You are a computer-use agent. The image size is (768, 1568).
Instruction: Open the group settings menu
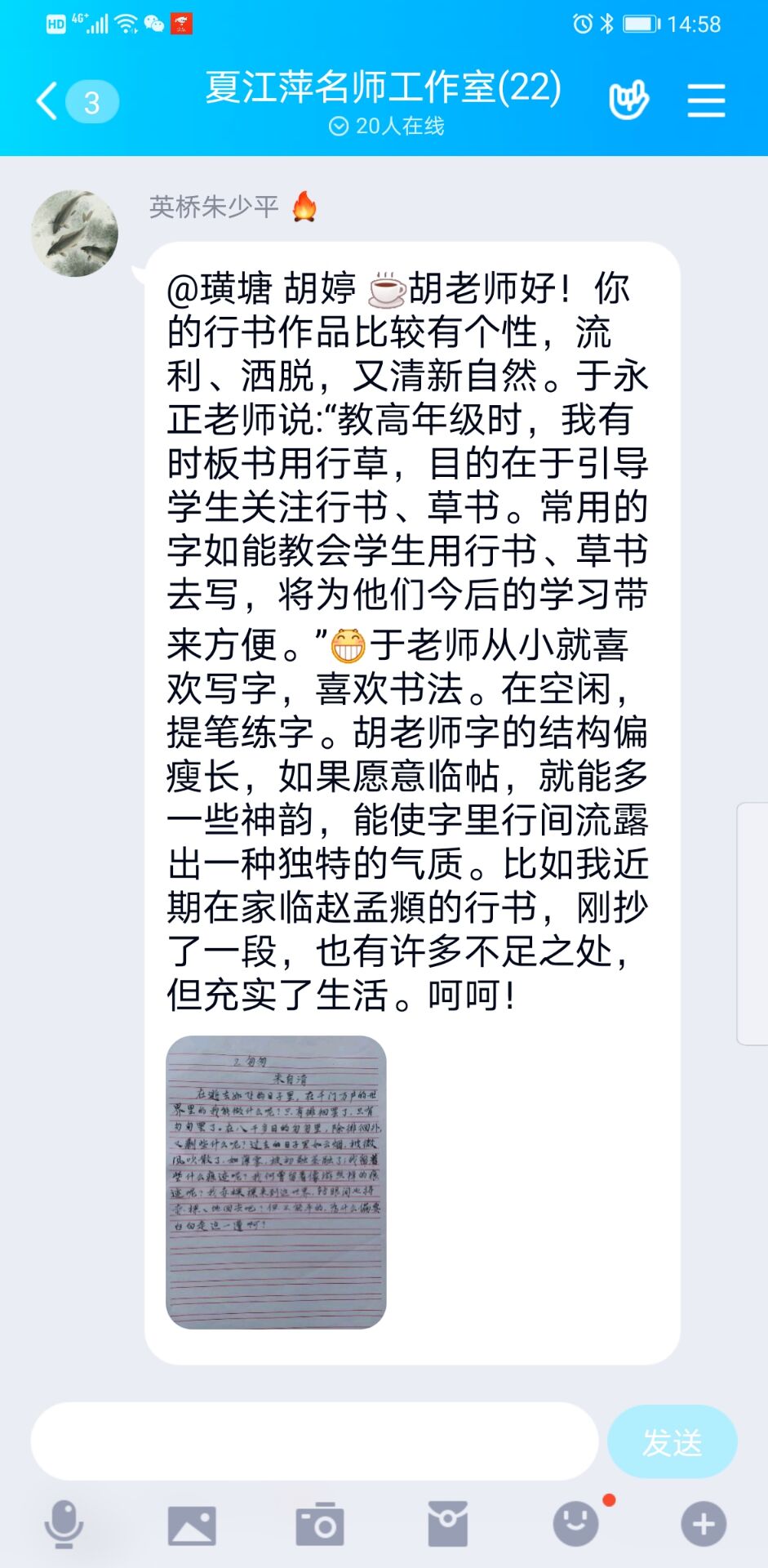pyautogui.click(x=706, y=100)
